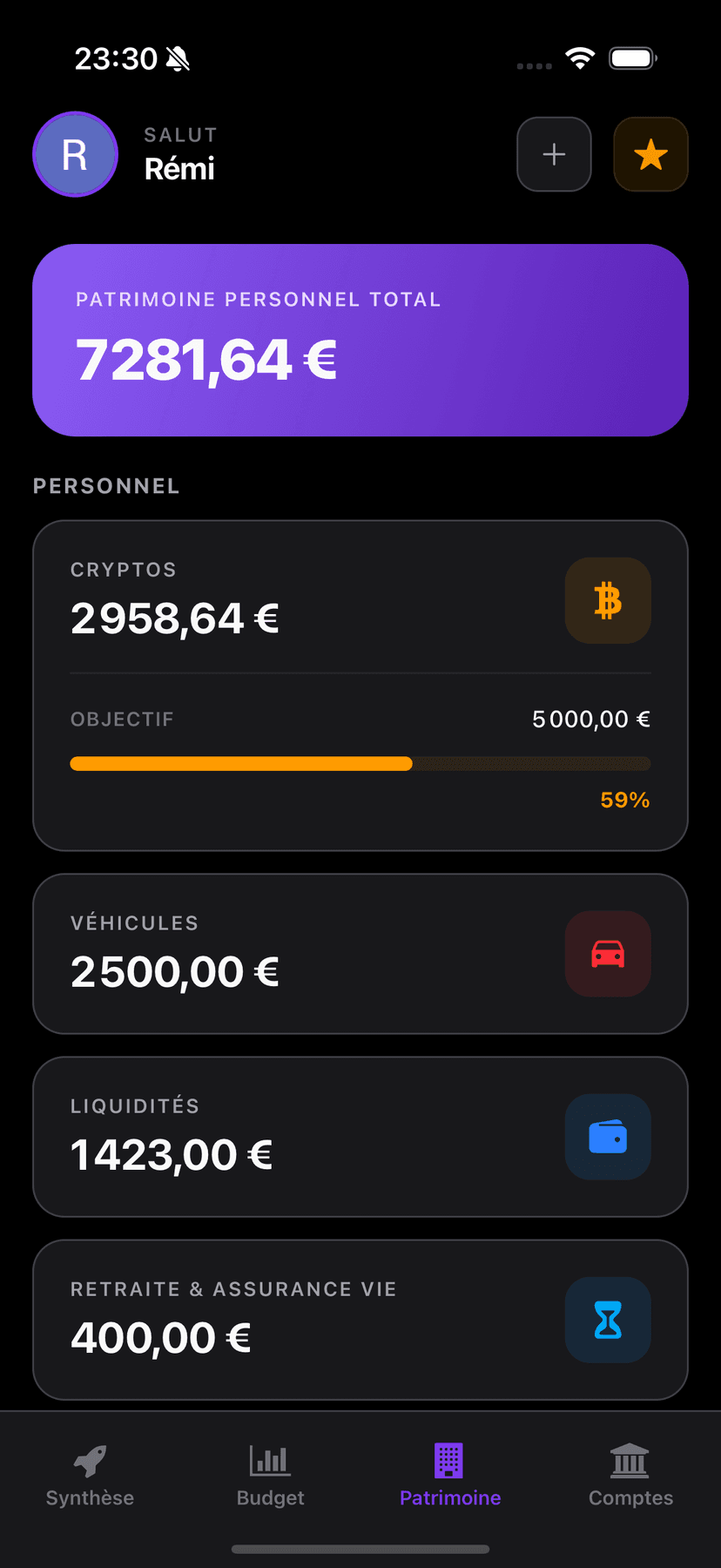Tap the plus add button
721x1568 pixels.
click(x=554, y=154)
